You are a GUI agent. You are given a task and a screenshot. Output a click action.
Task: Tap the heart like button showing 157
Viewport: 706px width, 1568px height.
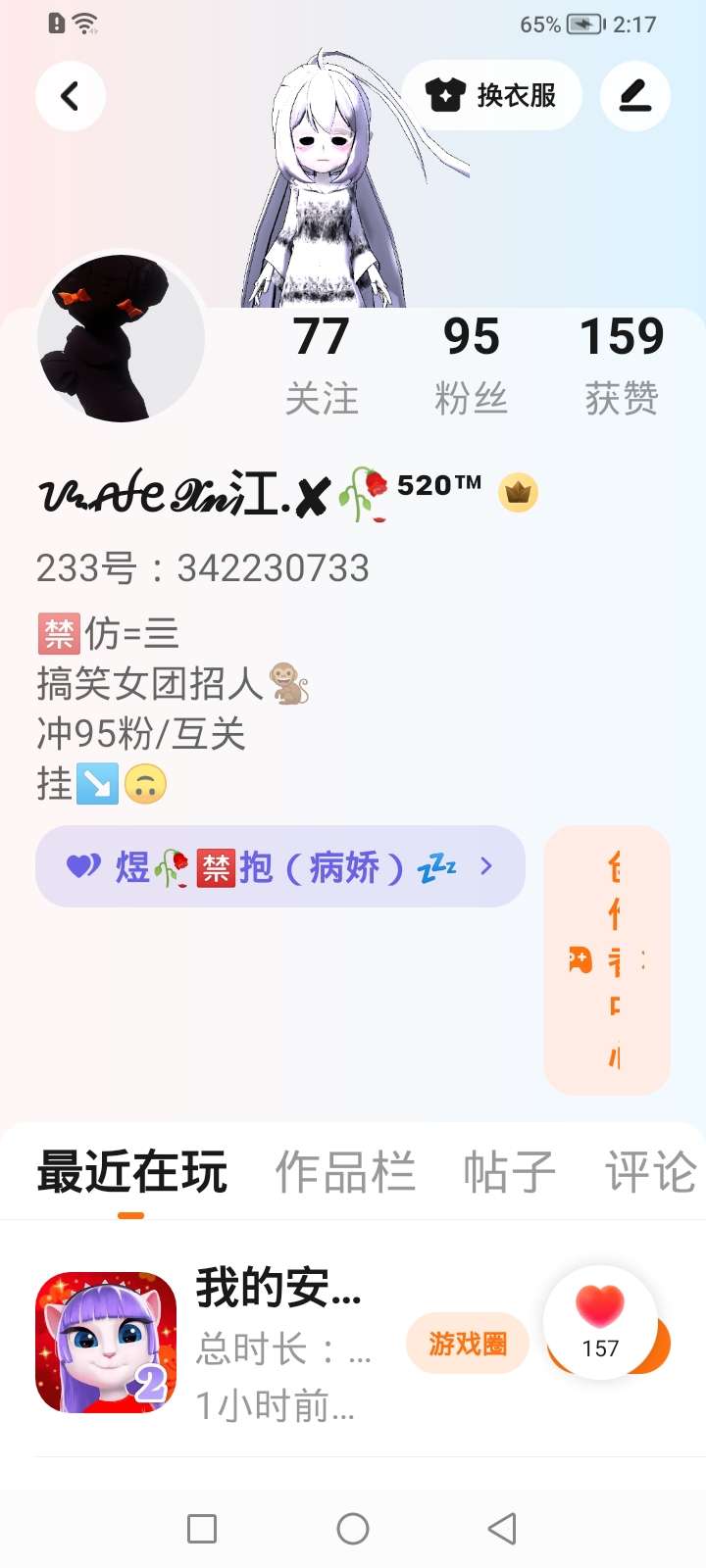tap(600, 1322)
